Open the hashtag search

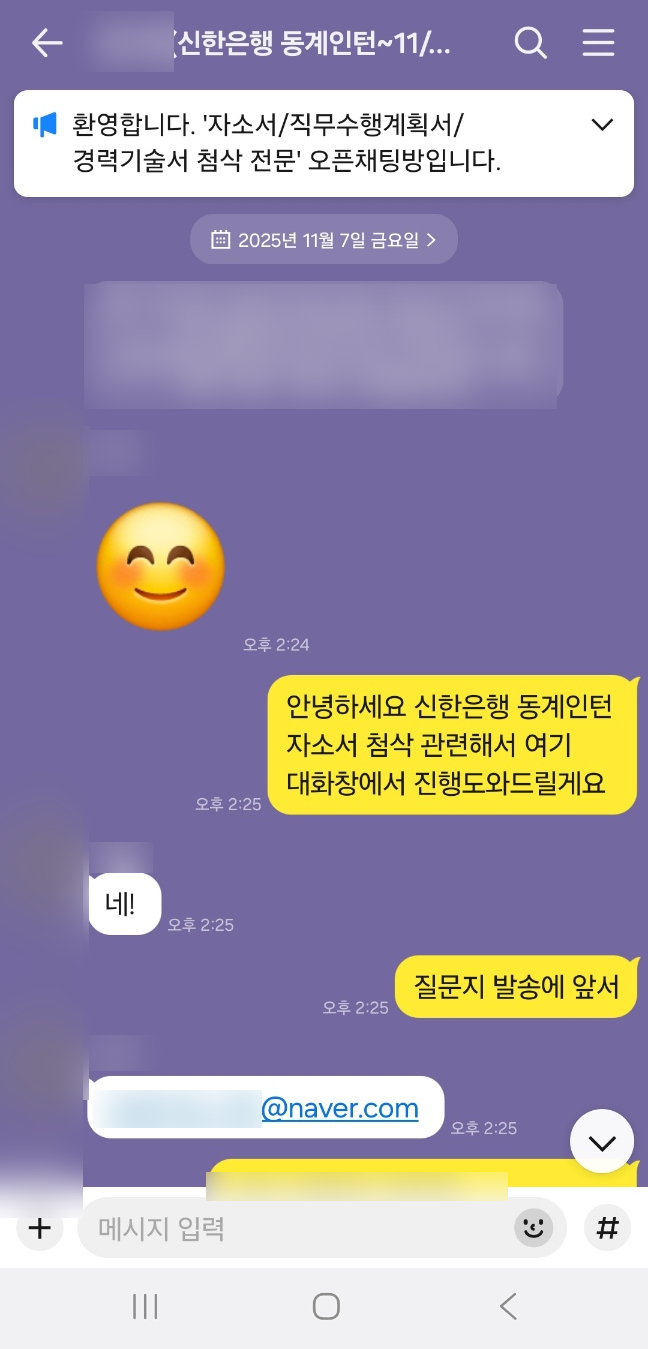tap(607, 1228)
